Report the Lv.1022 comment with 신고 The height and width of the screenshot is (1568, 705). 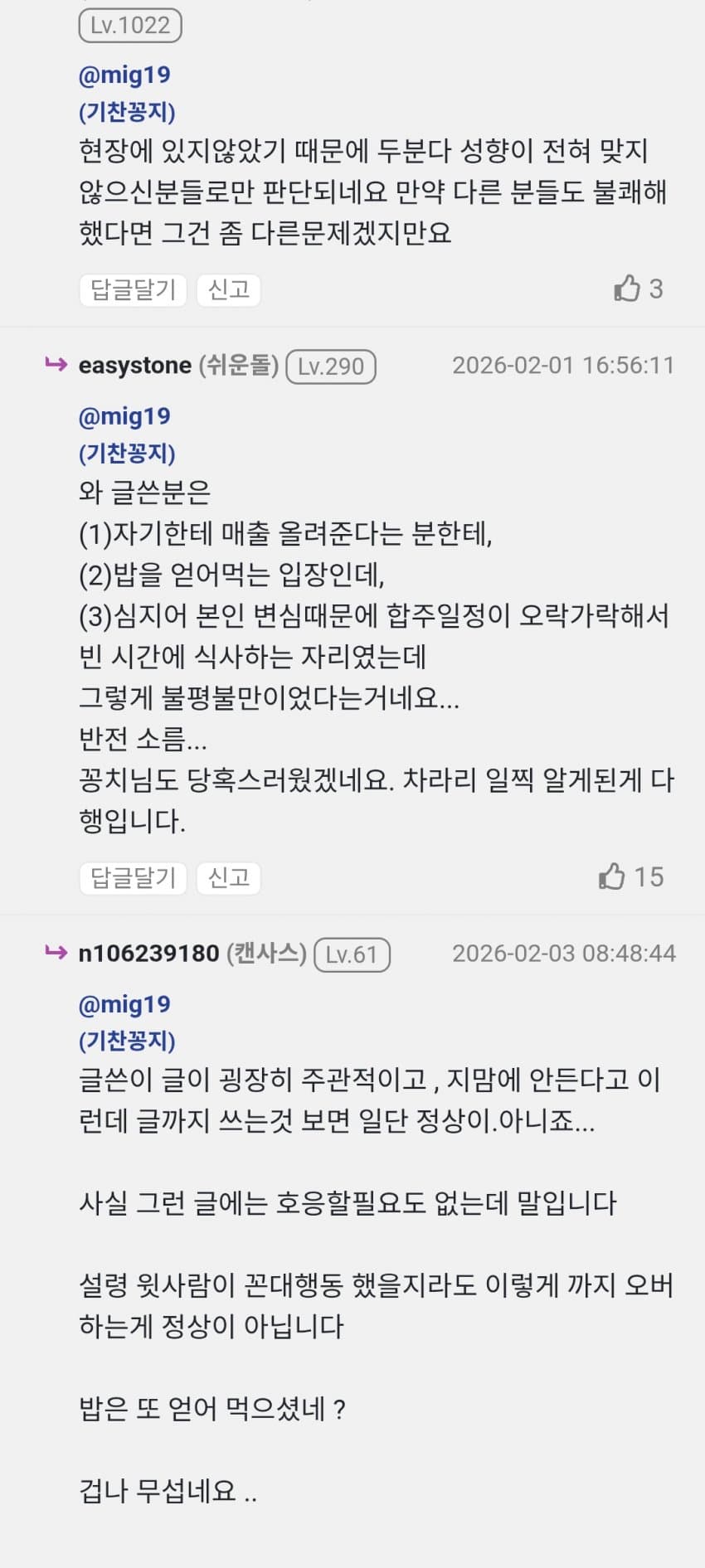pyautogui.click(x=228, y=289)
